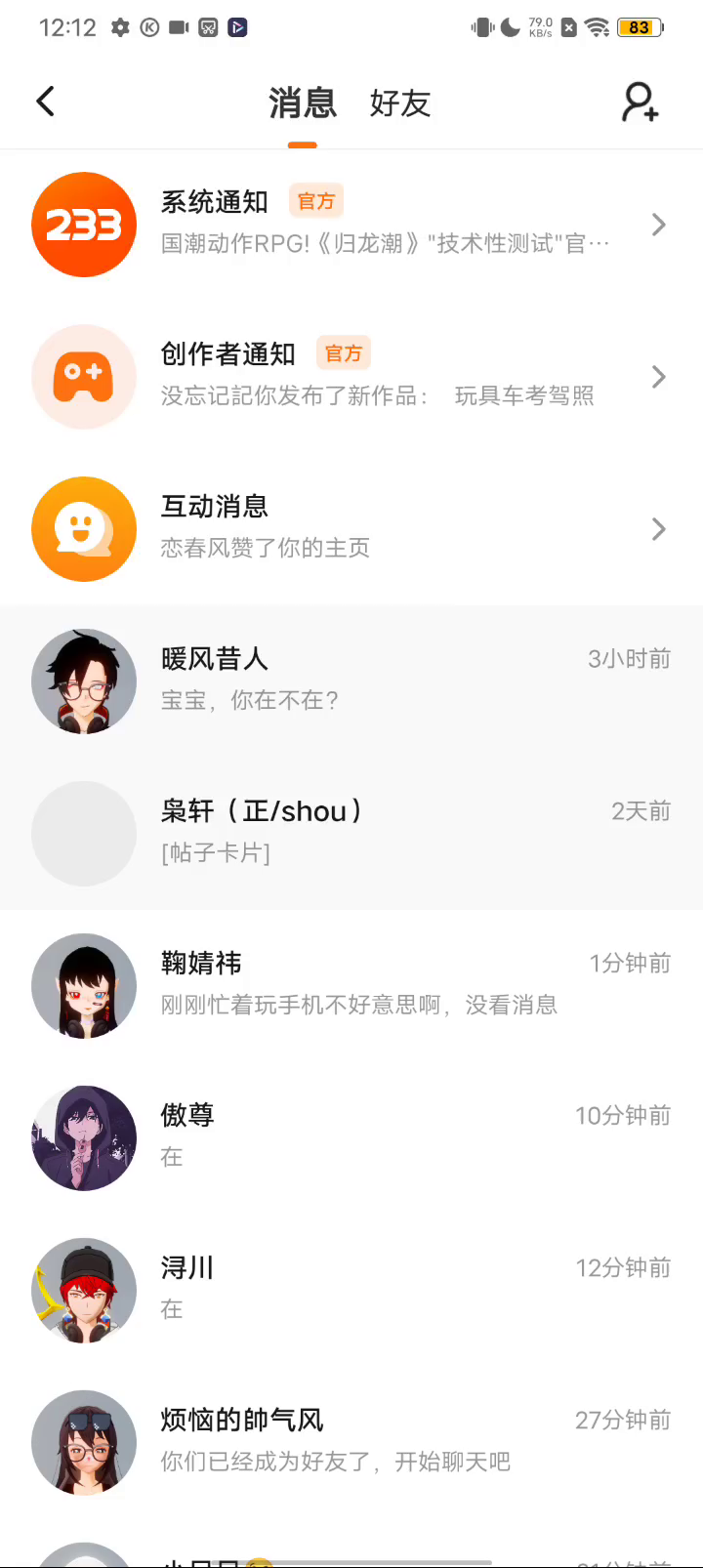
Task: Open the chat with 鞠婧祎
Action: tap(351, 986)
